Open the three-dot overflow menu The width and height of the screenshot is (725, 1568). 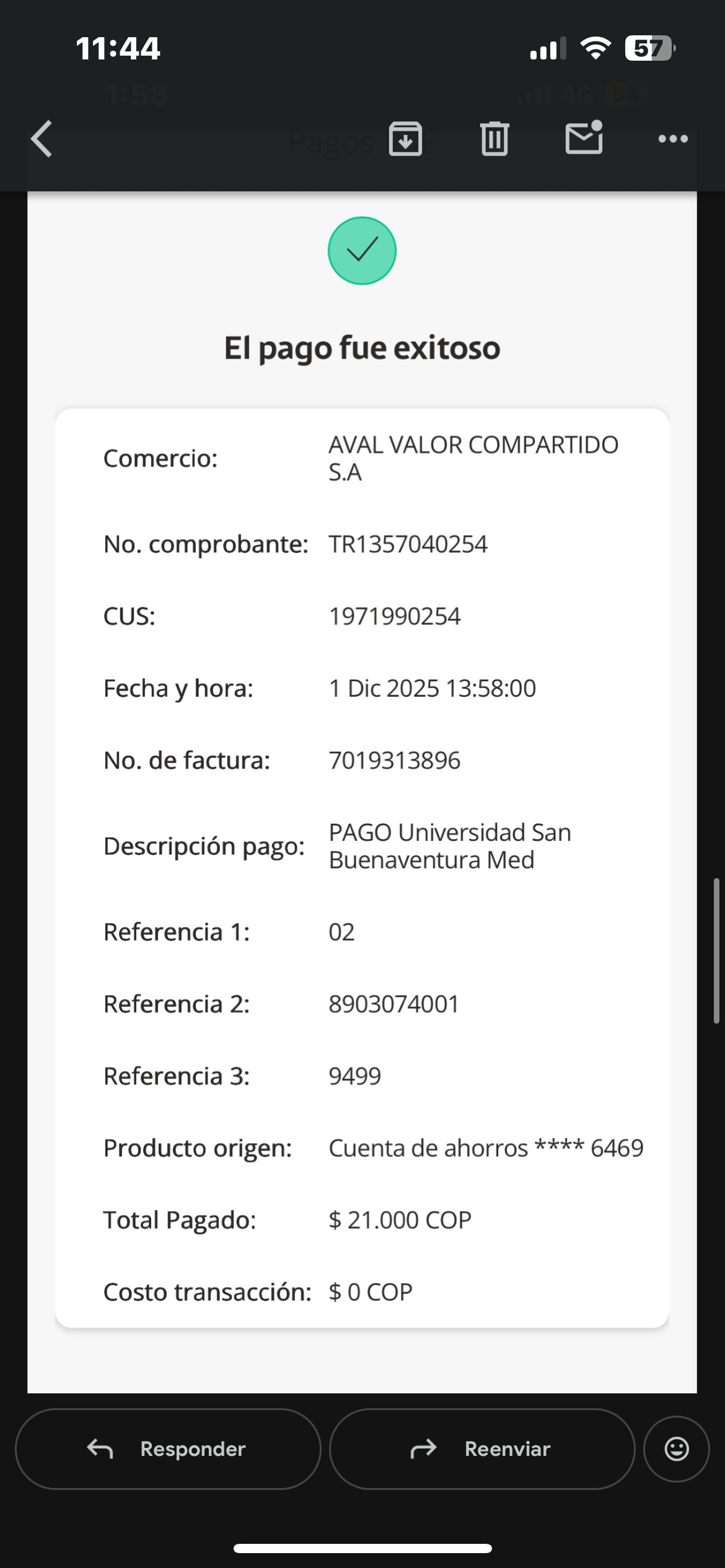point(673,139)
